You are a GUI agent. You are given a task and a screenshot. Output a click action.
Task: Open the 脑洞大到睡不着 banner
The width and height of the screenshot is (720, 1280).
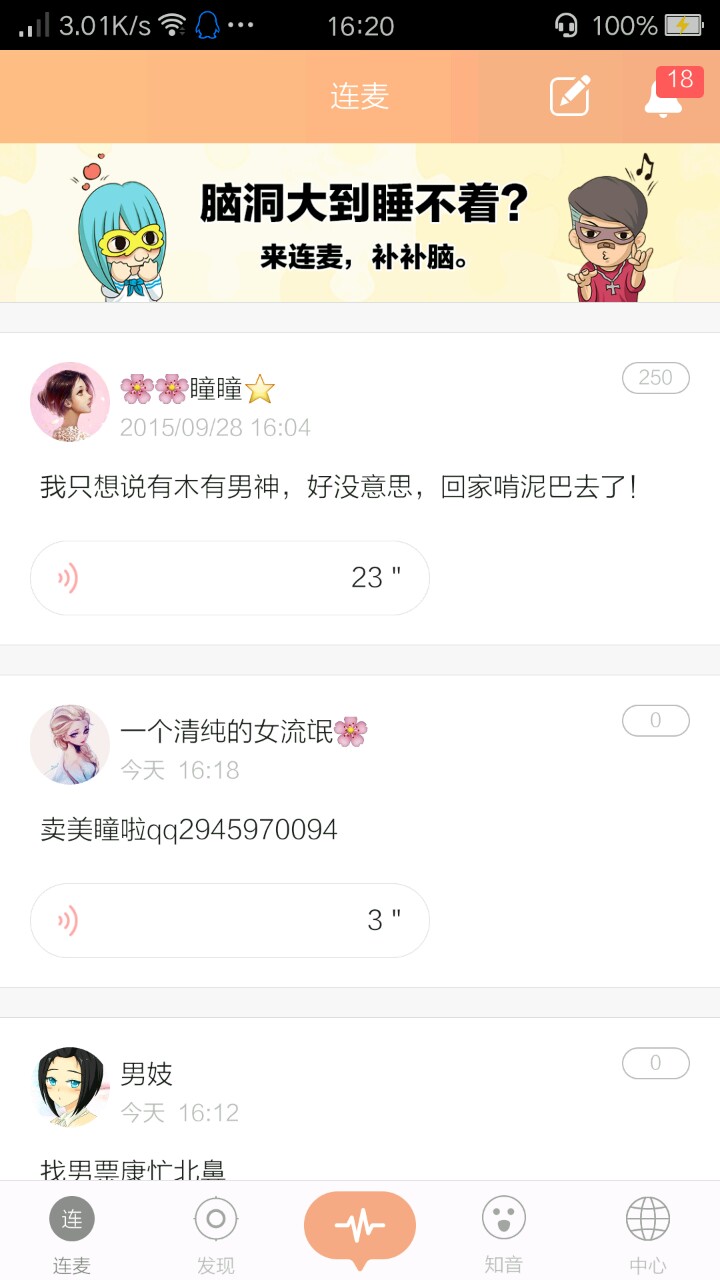coord(360,223)
